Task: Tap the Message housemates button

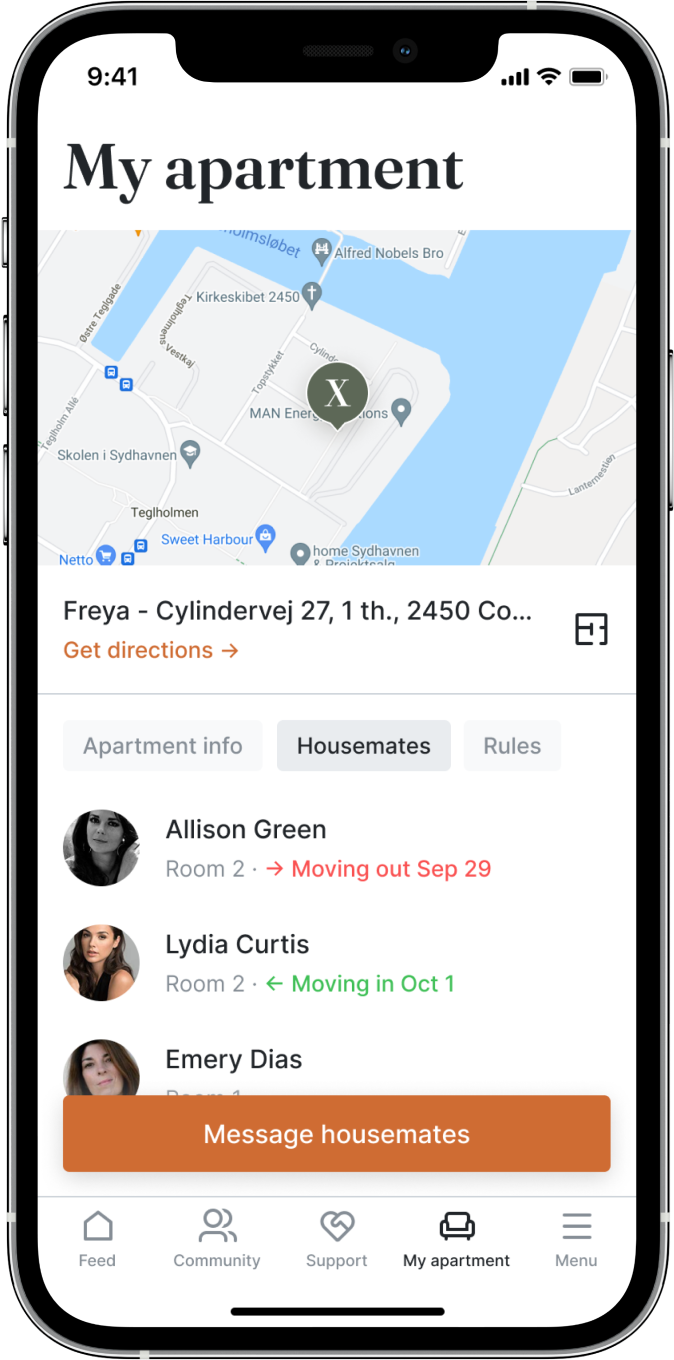Action: tap(337, 1134)
